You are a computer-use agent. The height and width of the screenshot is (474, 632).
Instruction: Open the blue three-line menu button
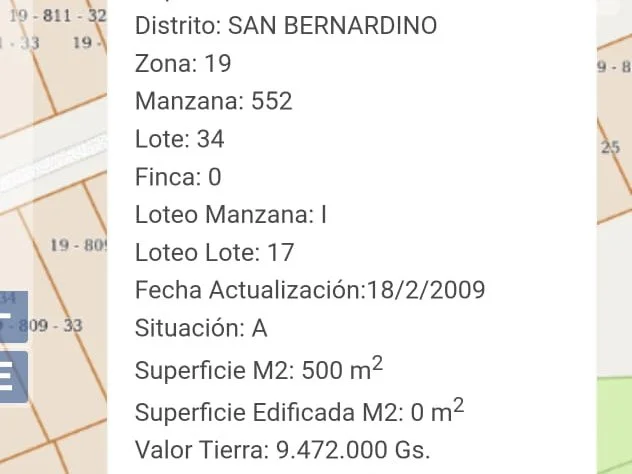pos(13,377)
